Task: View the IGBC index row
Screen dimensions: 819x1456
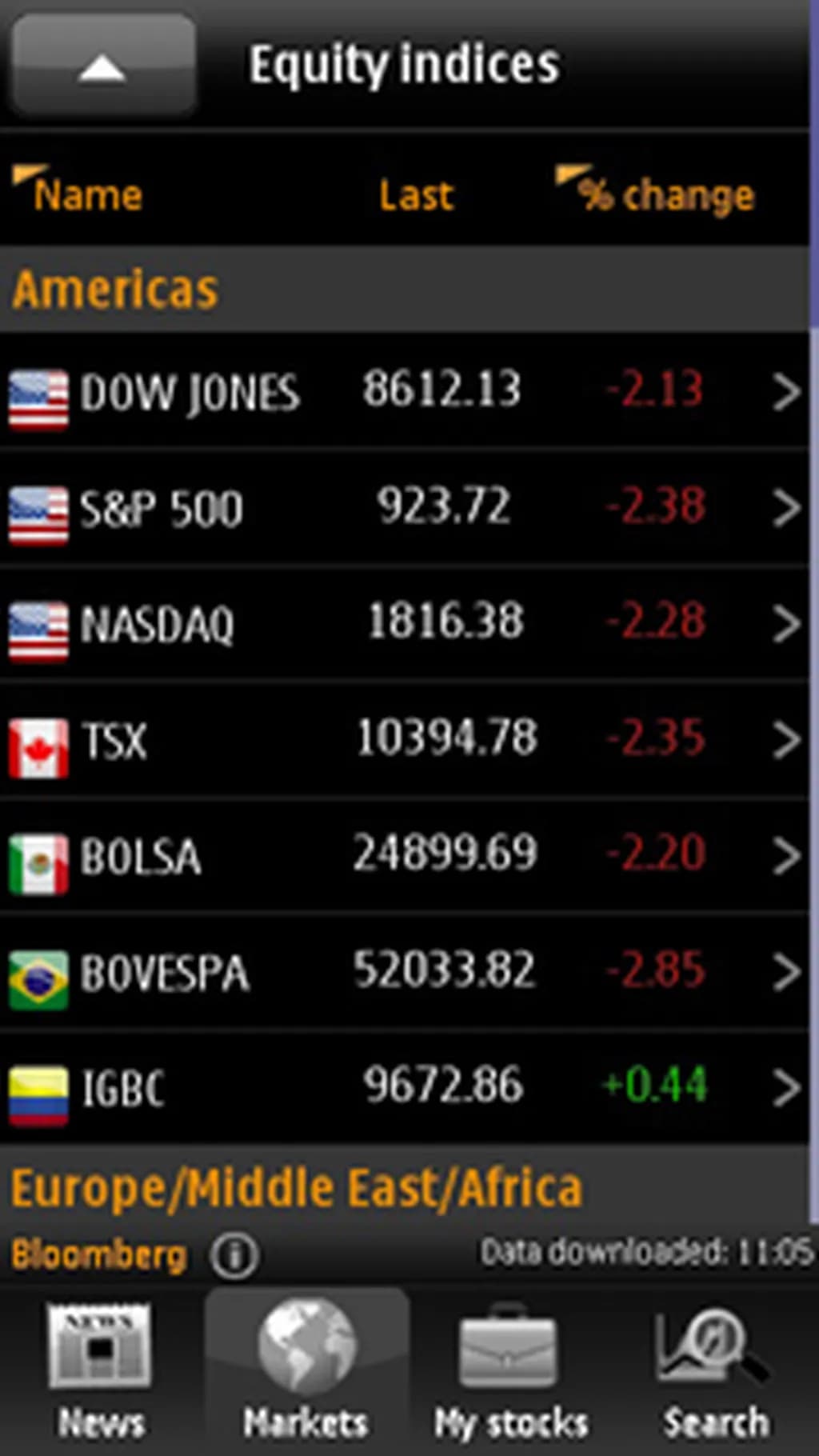Action: point(404,1086)
